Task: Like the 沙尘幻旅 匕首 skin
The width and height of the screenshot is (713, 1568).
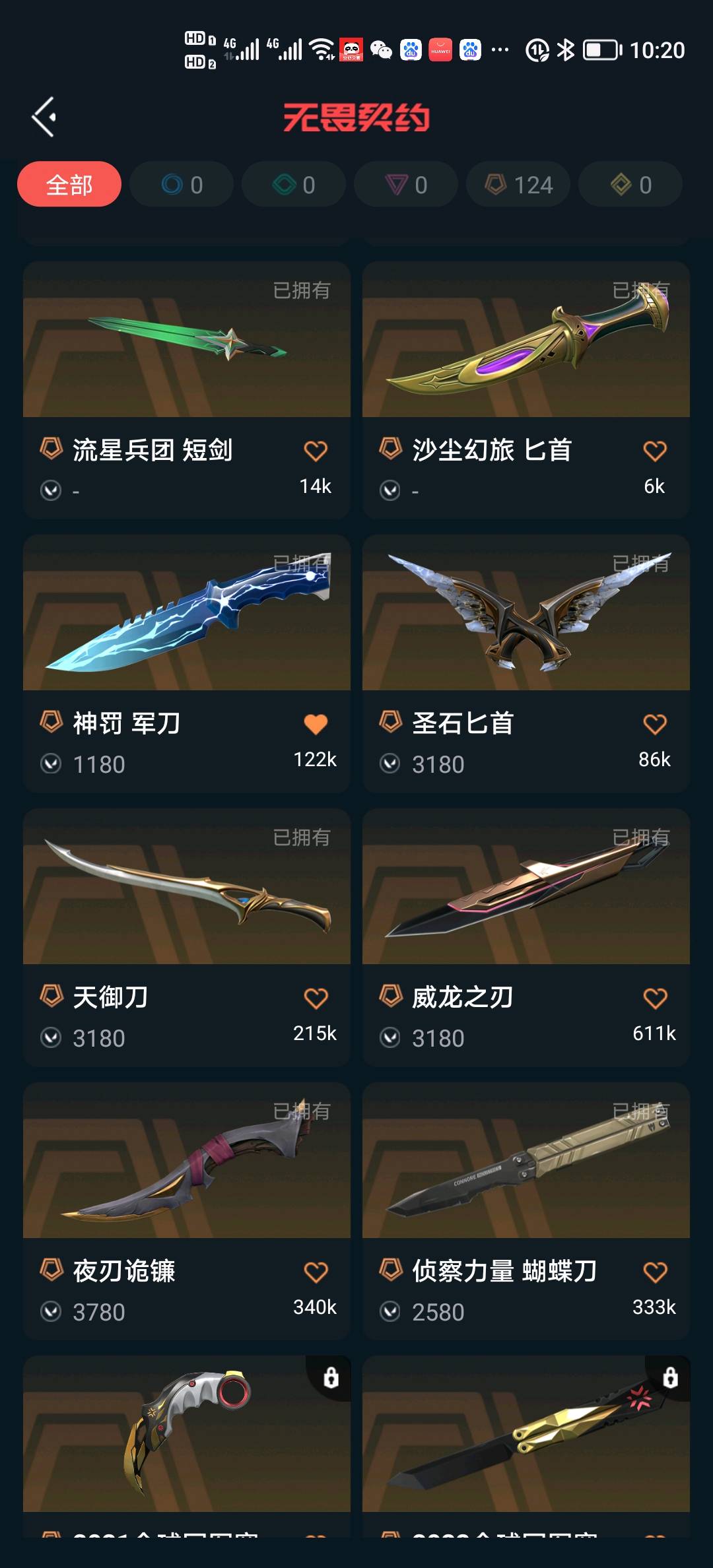Action: [654, 451]
